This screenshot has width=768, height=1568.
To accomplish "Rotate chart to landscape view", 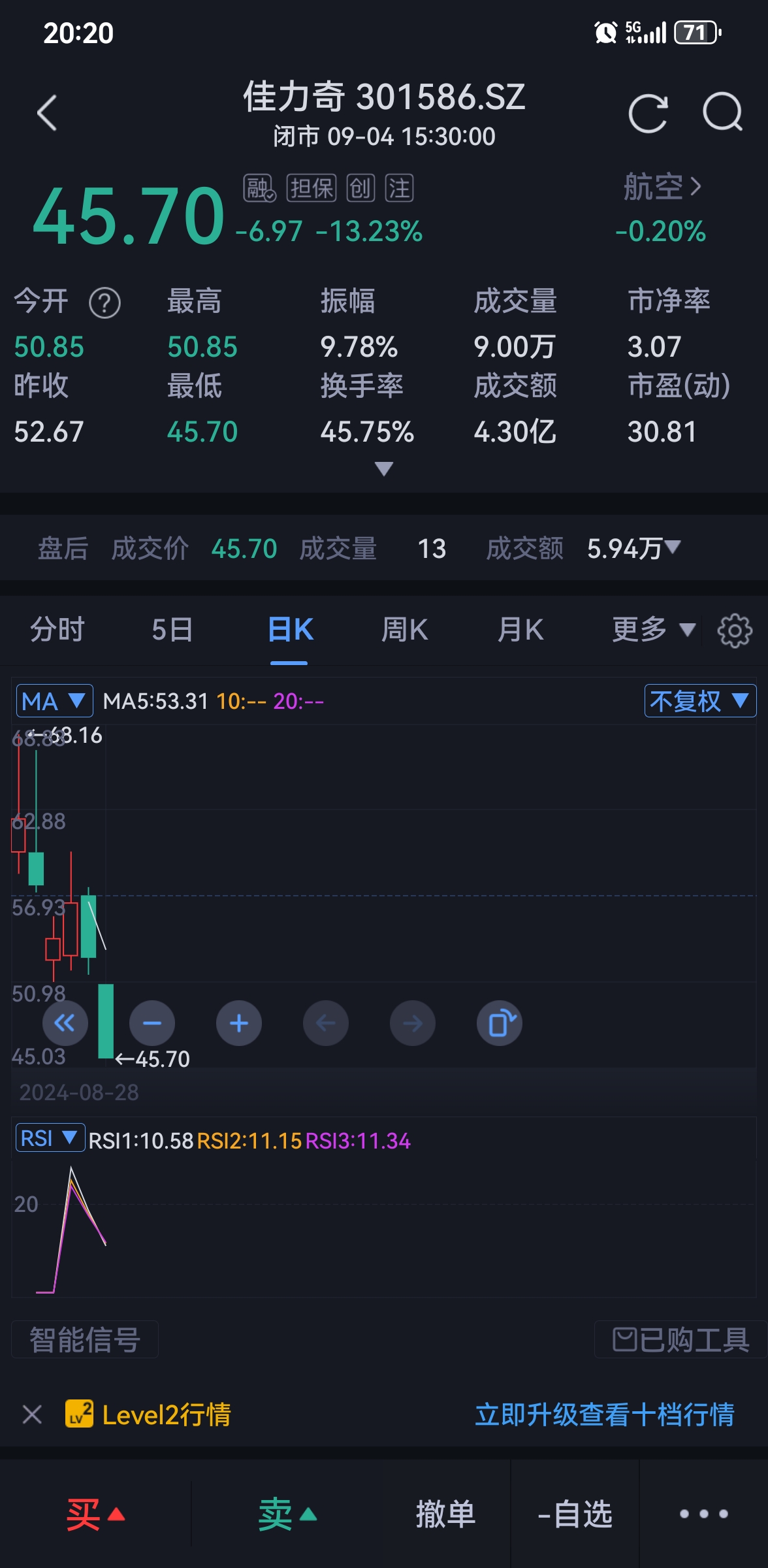I will coord(500,1023).
